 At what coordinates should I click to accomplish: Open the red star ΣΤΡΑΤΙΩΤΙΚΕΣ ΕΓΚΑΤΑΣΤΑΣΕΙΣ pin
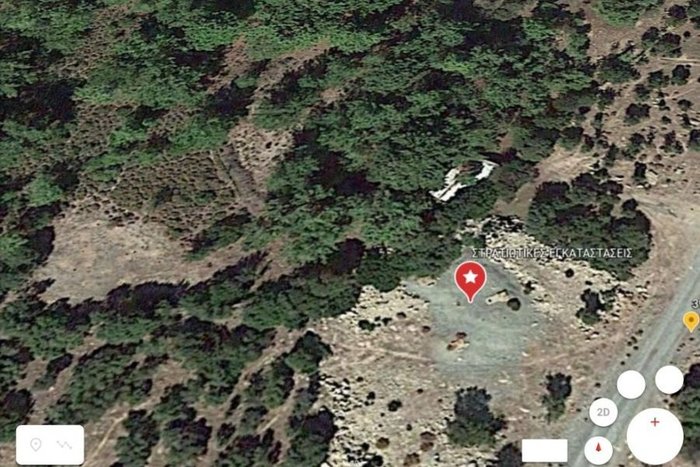[470, 279]
